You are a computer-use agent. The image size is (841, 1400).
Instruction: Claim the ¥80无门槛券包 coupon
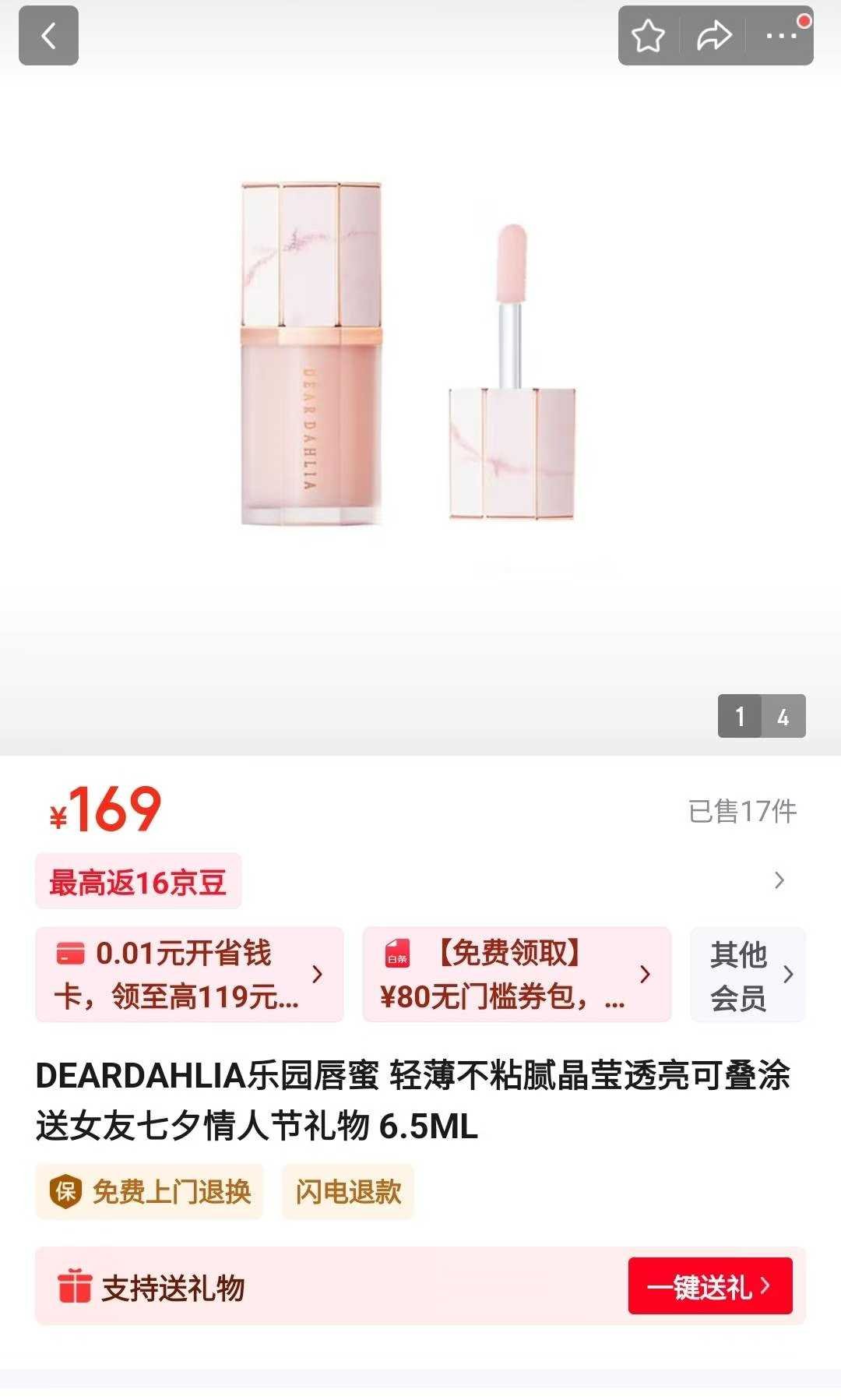[516, 975]
